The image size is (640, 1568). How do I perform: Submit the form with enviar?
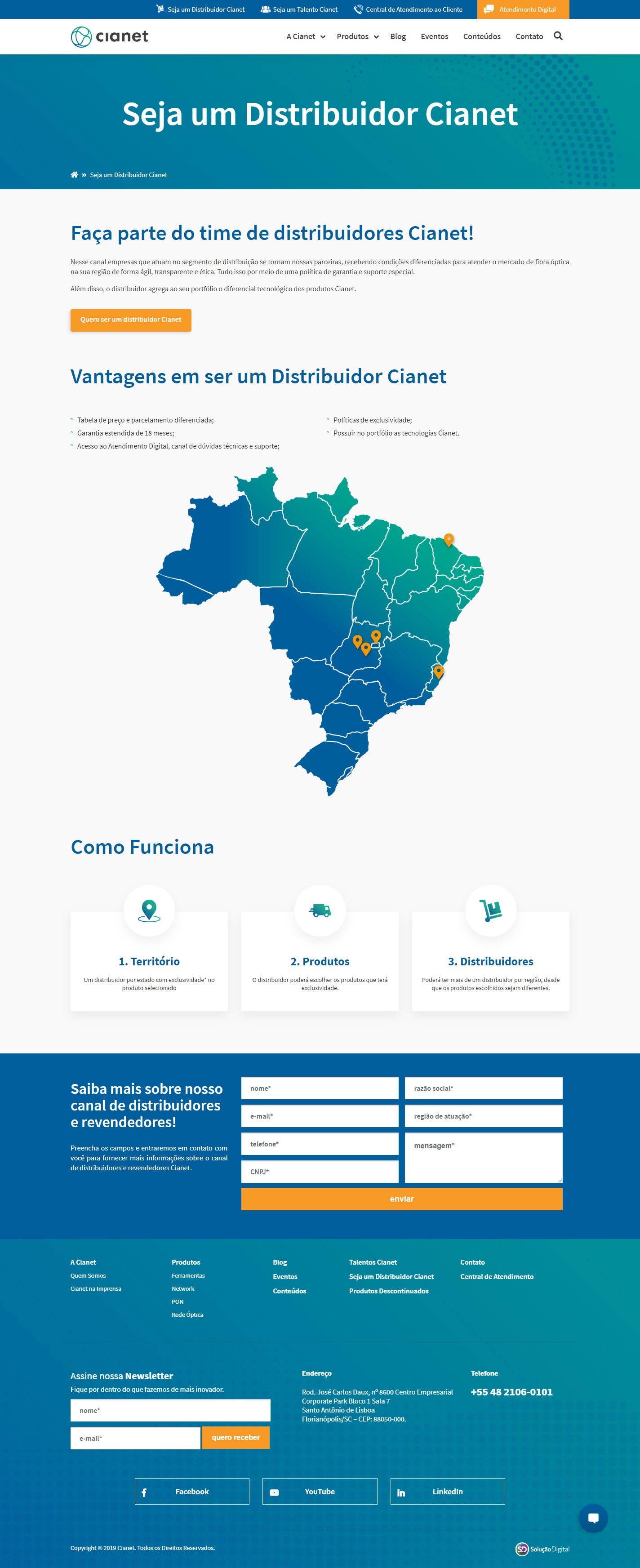[x=401, y=1199]
